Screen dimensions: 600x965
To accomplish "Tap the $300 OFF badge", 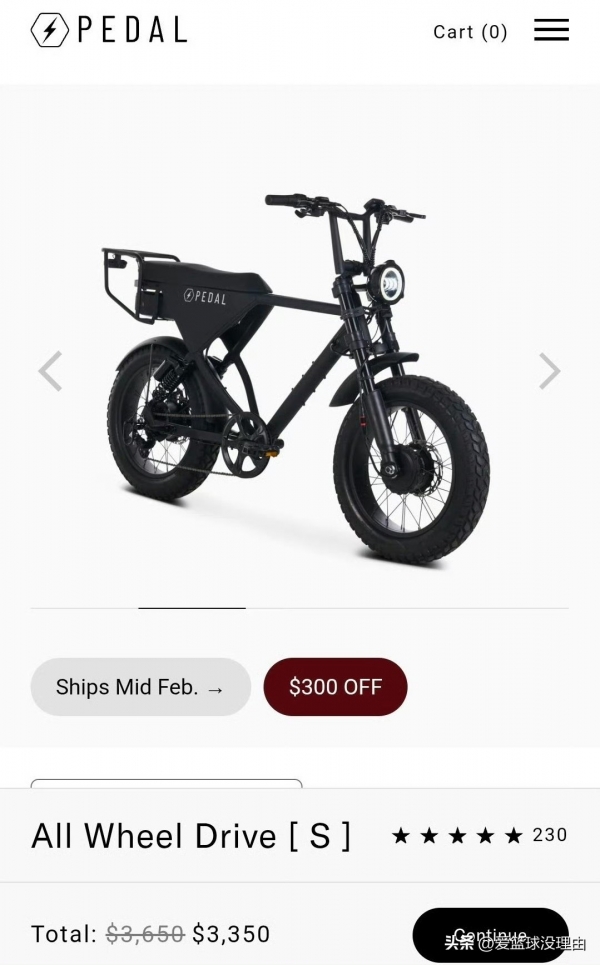I will pyautogui.click(x=335, y=687).
